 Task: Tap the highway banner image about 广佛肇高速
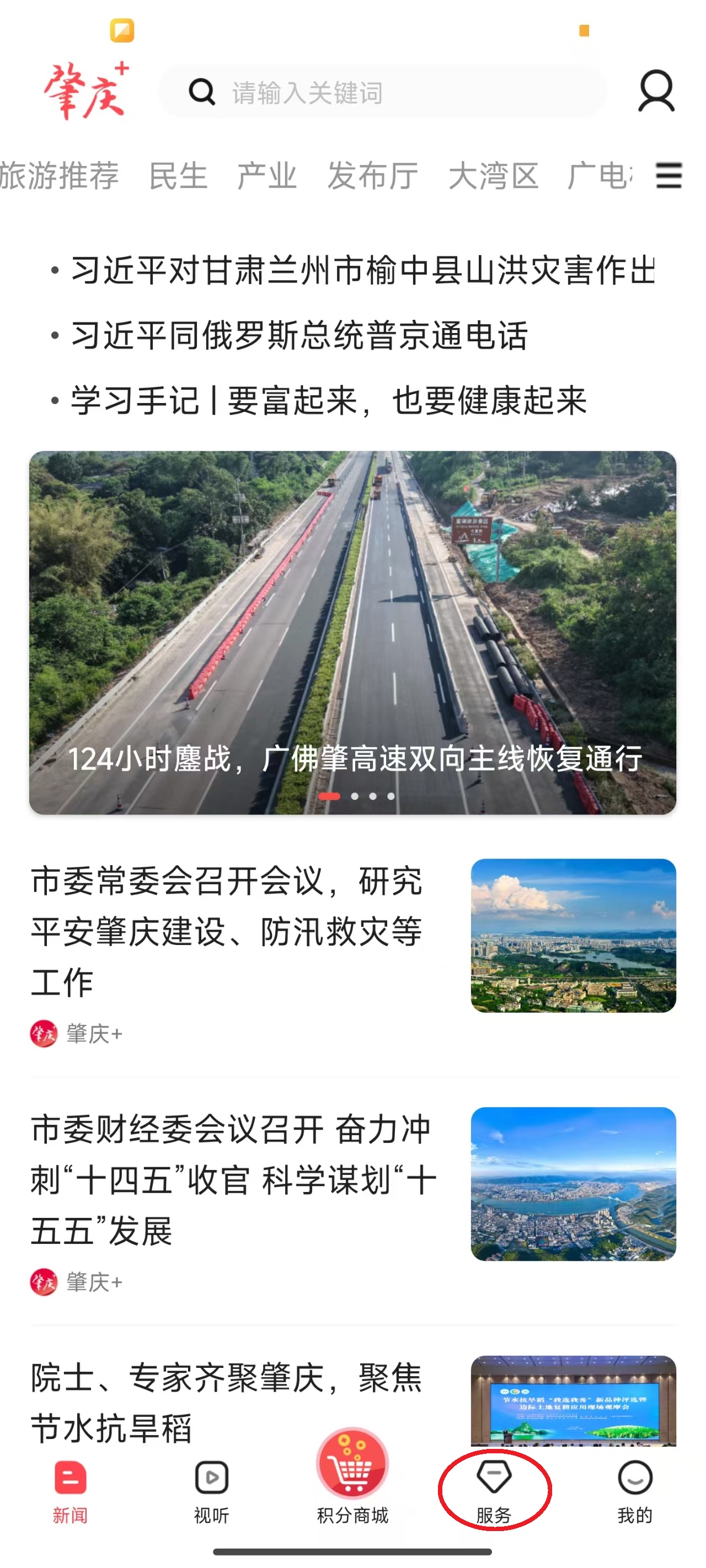[354, 627]
